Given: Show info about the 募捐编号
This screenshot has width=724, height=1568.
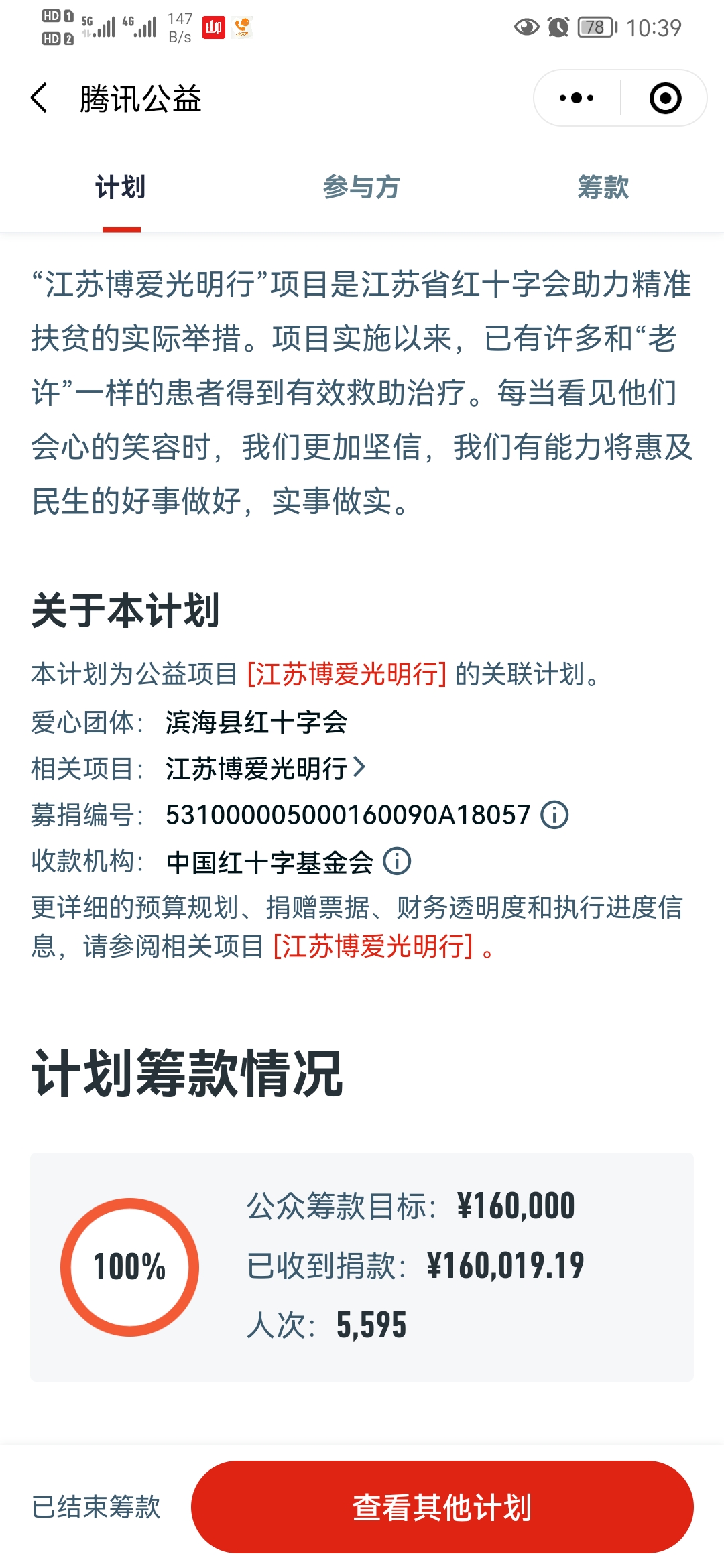Looking at the screenshot, I should point(554,815).
